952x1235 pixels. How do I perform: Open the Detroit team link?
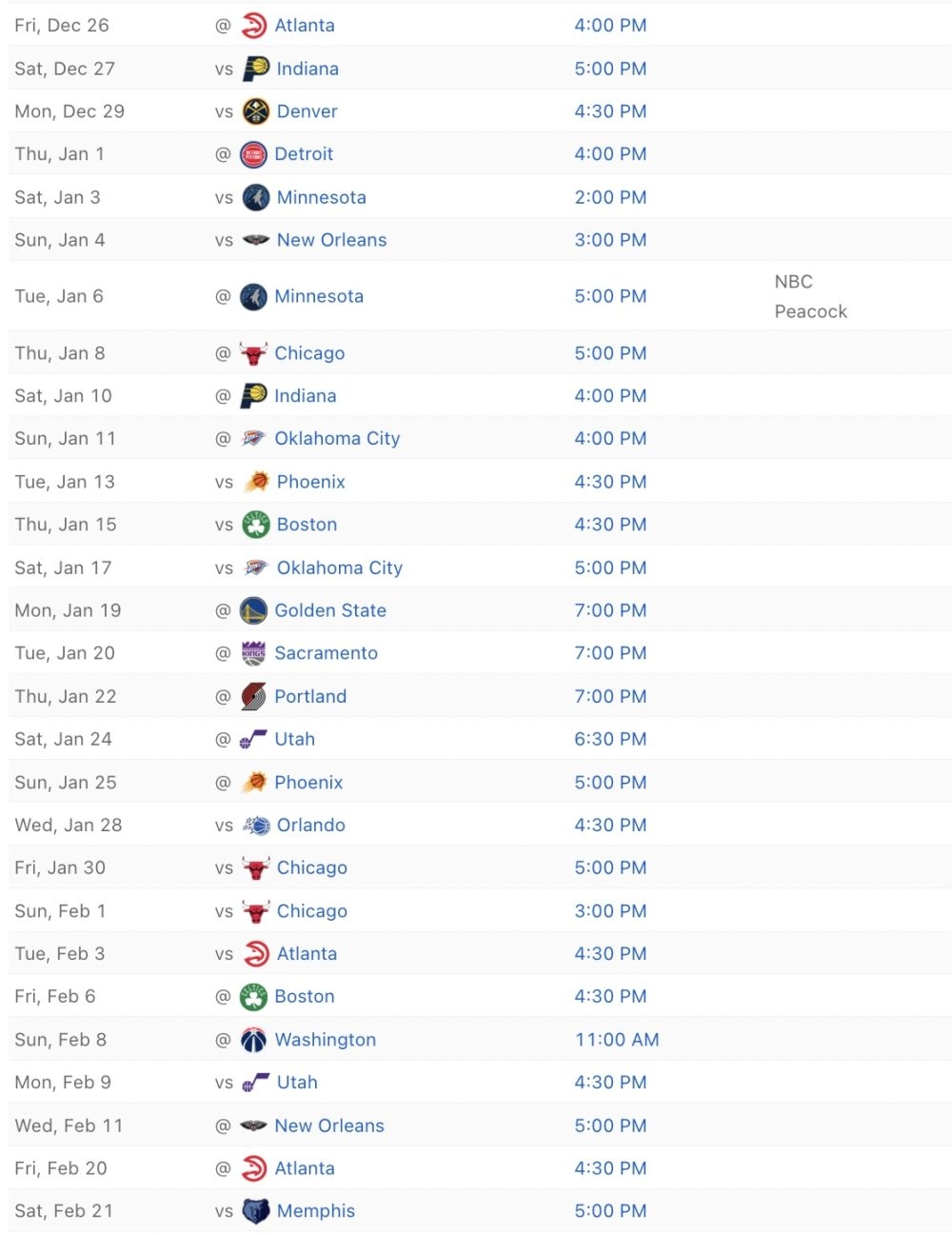pyautogui.click(x=304, y=154)
